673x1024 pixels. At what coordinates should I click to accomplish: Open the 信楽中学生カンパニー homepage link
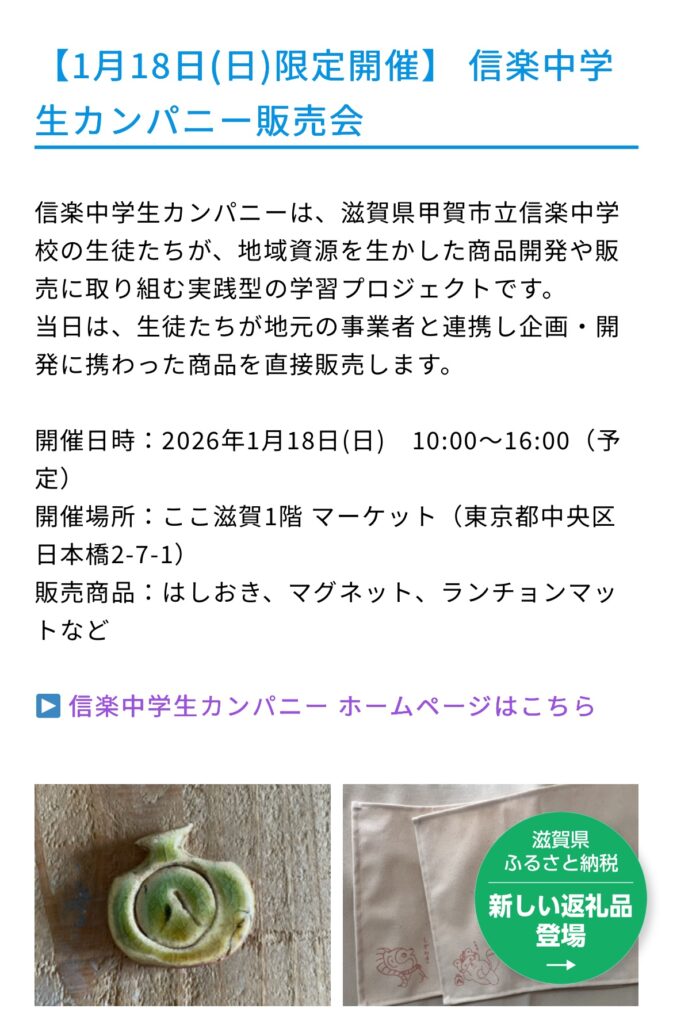click(x=330, y=706)
